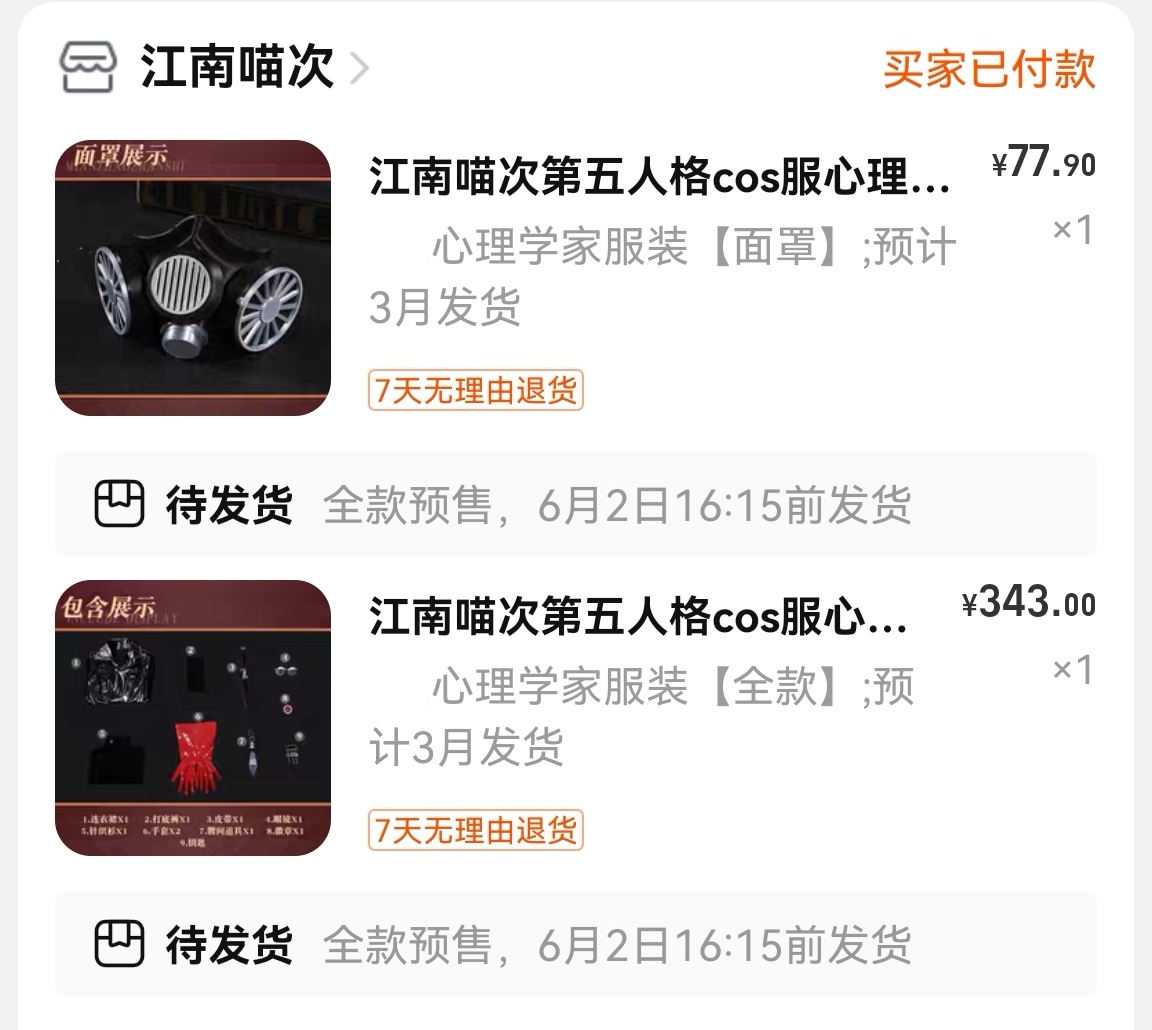Open the 全款 costume set thumbnail
Image resolution: width=1152 pixels, height=1030 pixels.
pyautogui.click(x=192, y=718)
